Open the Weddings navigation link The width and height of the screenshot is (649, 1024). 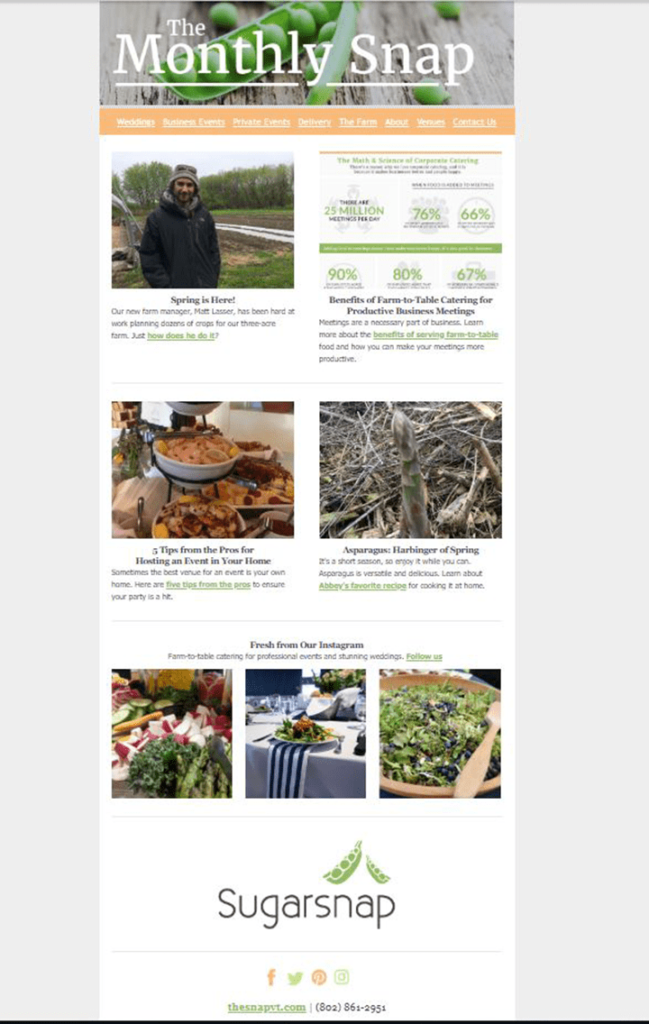click(135, 122)
